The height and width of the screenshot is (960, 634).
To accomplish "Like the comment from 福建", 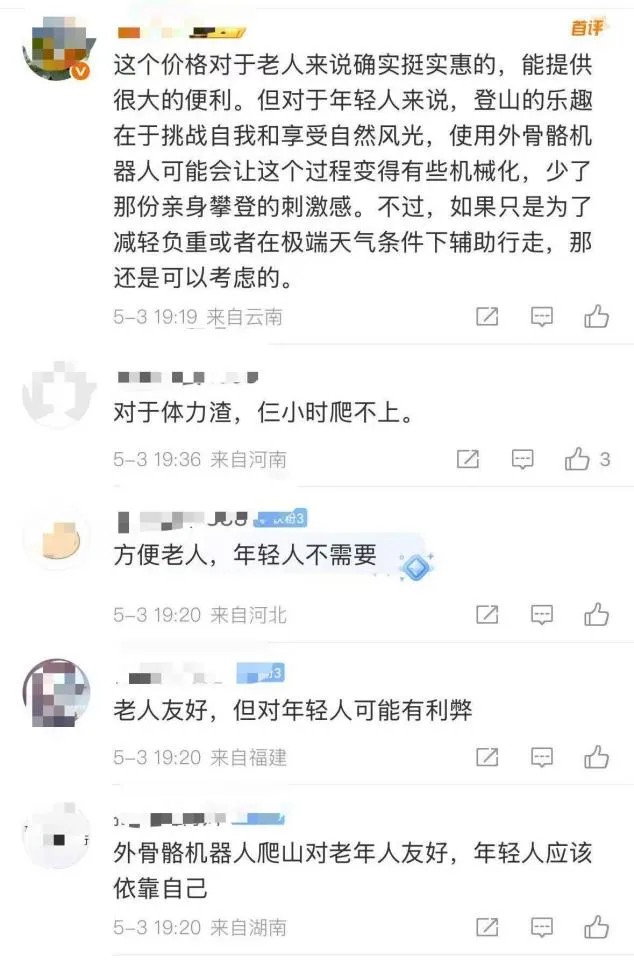I will pyautogui.click(x=597, y=757).
